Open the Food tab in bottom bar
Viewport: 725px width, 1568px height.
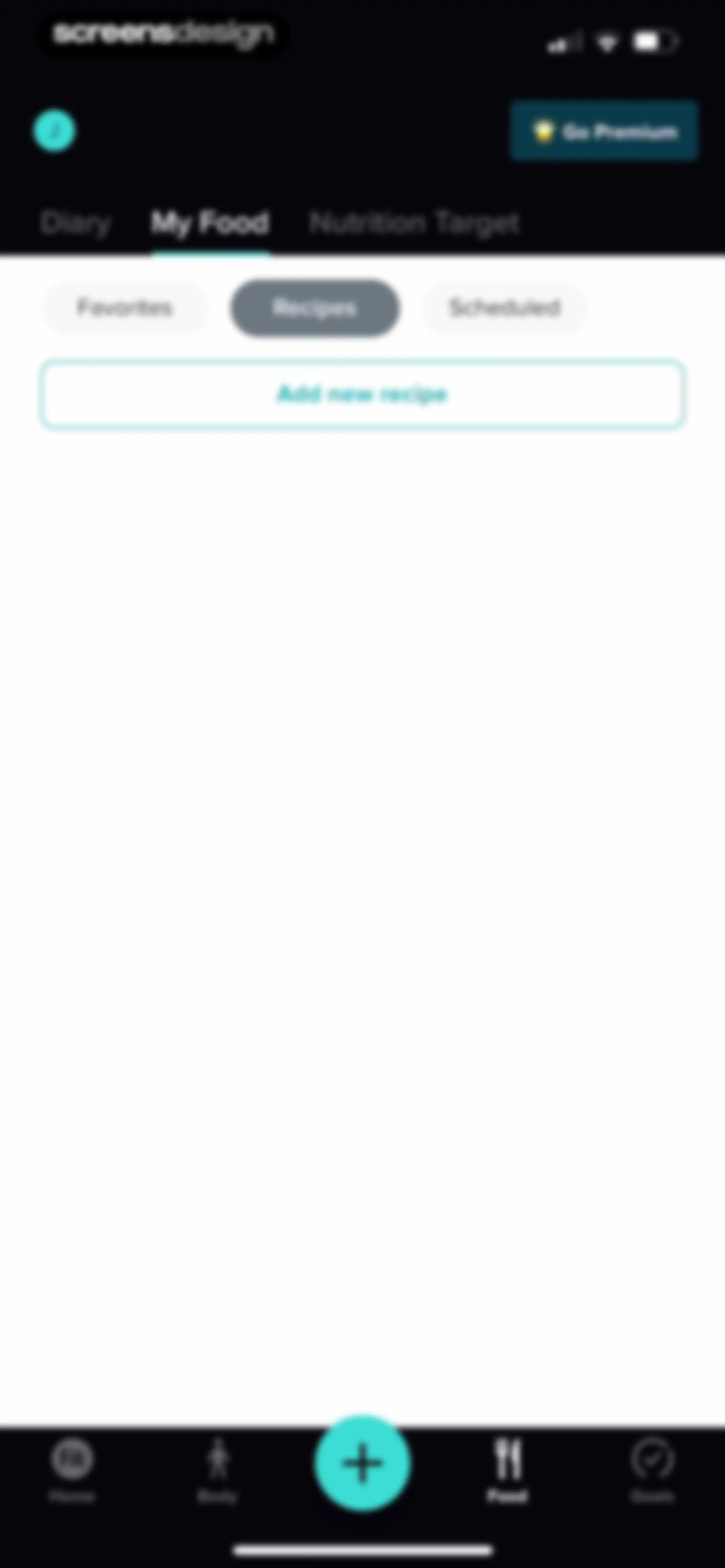click(508, 1469)
